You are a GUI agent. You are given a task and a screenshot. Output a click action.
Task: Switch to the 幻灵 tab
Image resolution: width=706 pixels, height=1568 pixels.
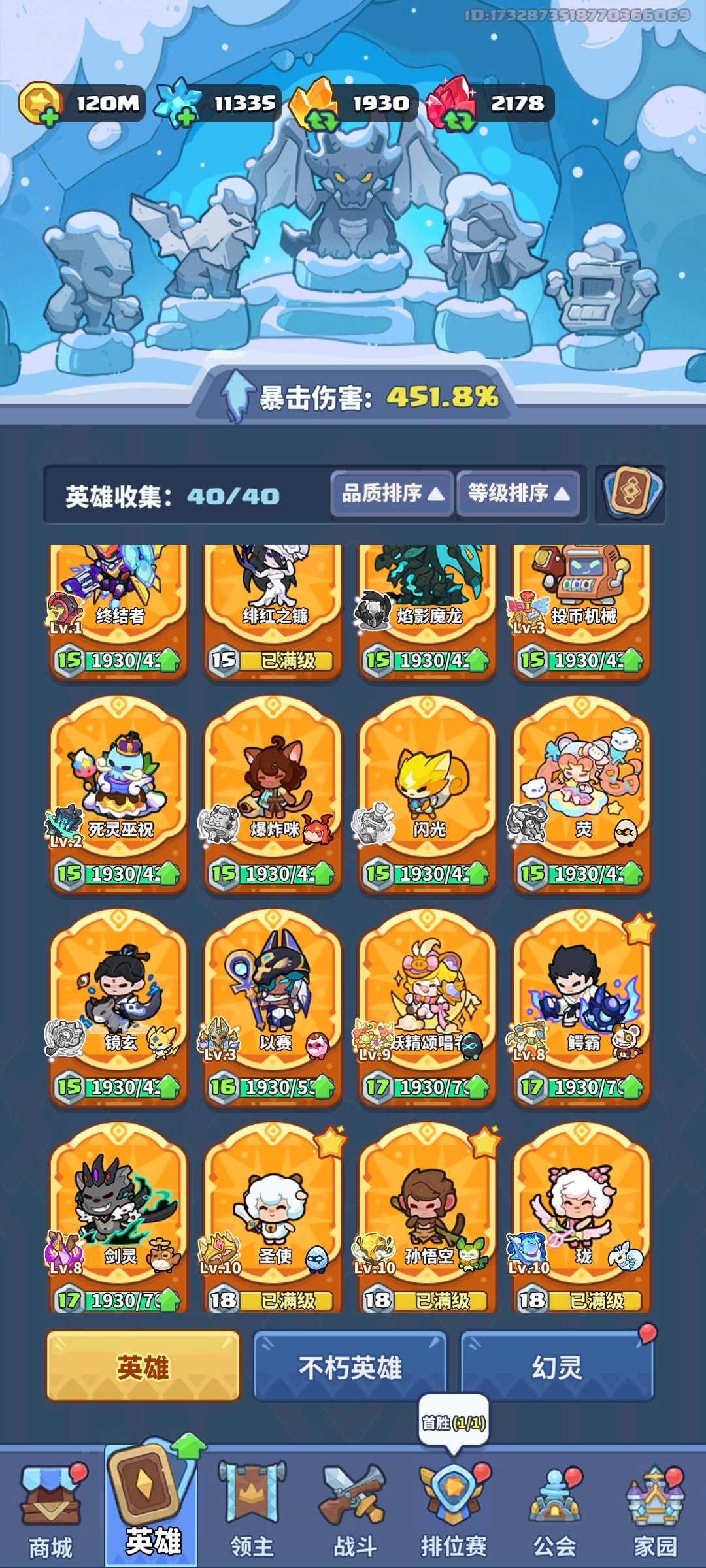(x=557, y=1367)
